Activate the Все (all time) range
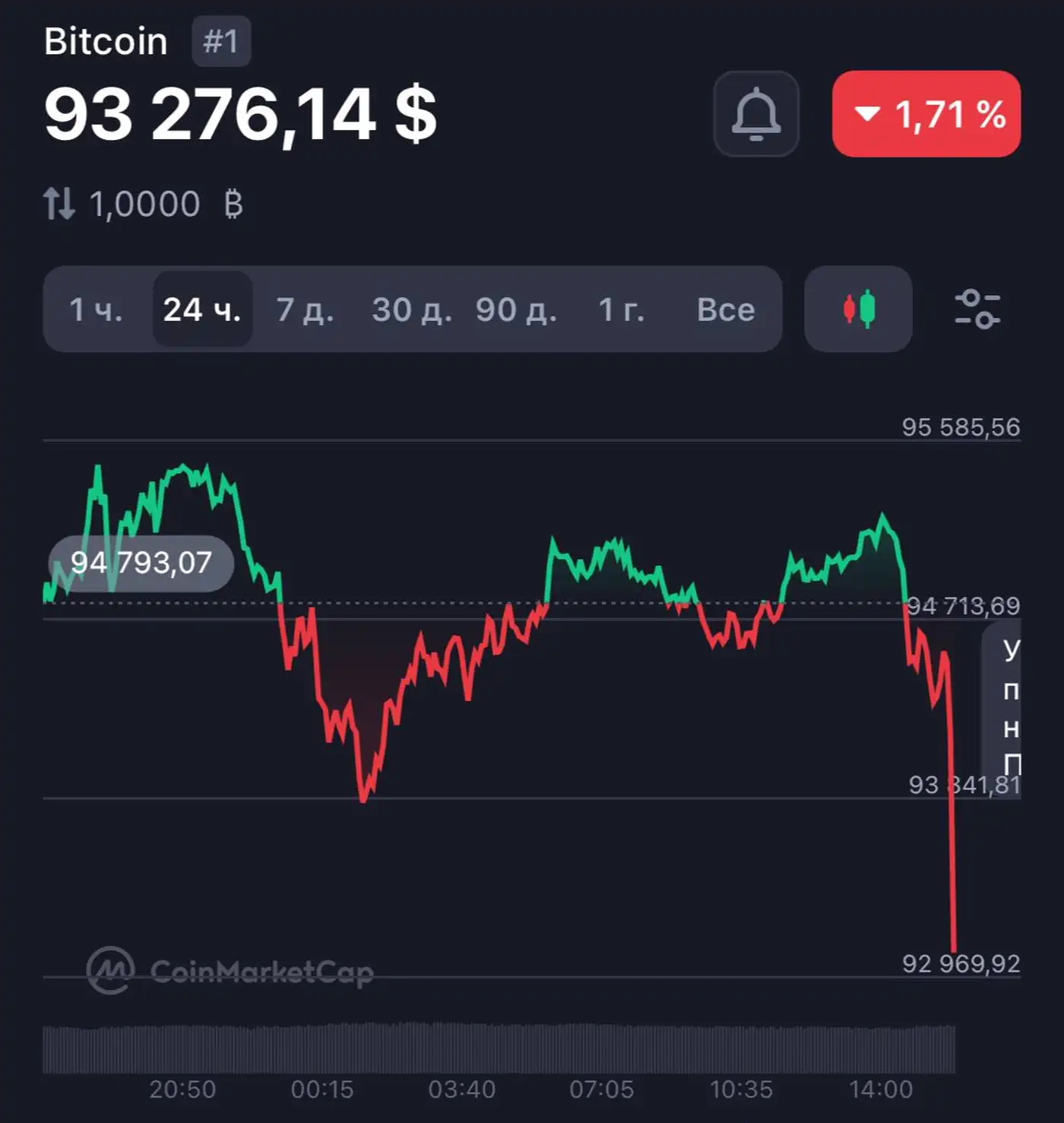The image size is (1064, 1123). 724,310
